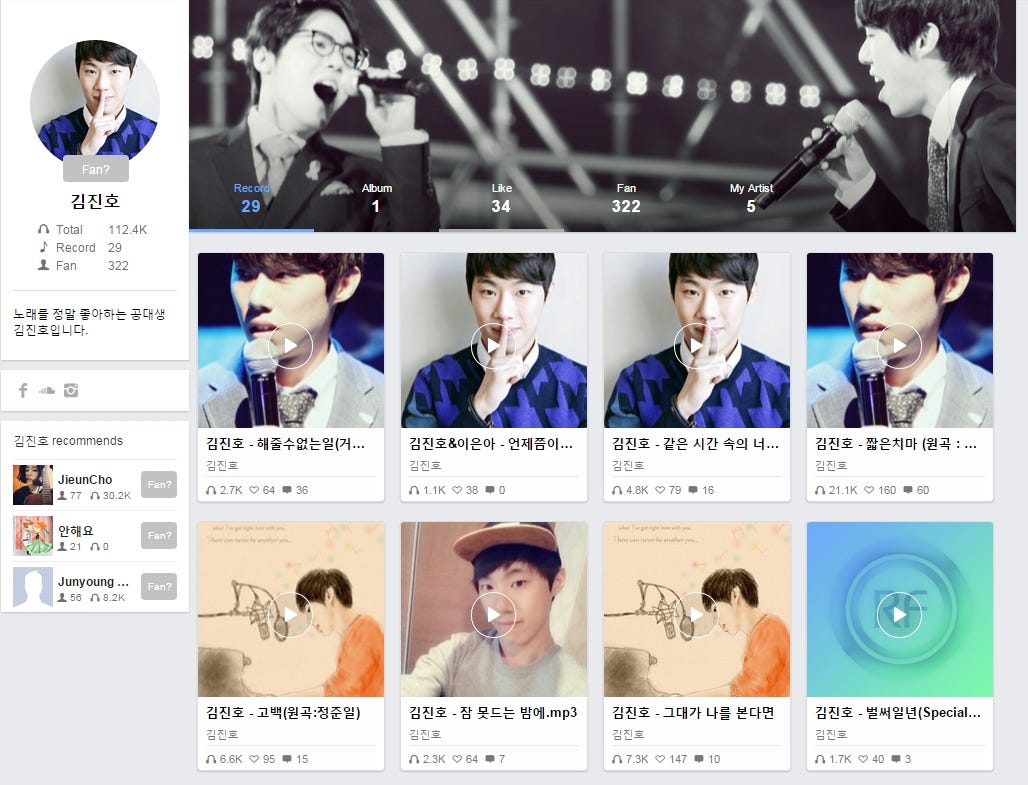This screenshot has width=1028, height=785.
Task: Open the Like tab
Action: click(501, 198)
